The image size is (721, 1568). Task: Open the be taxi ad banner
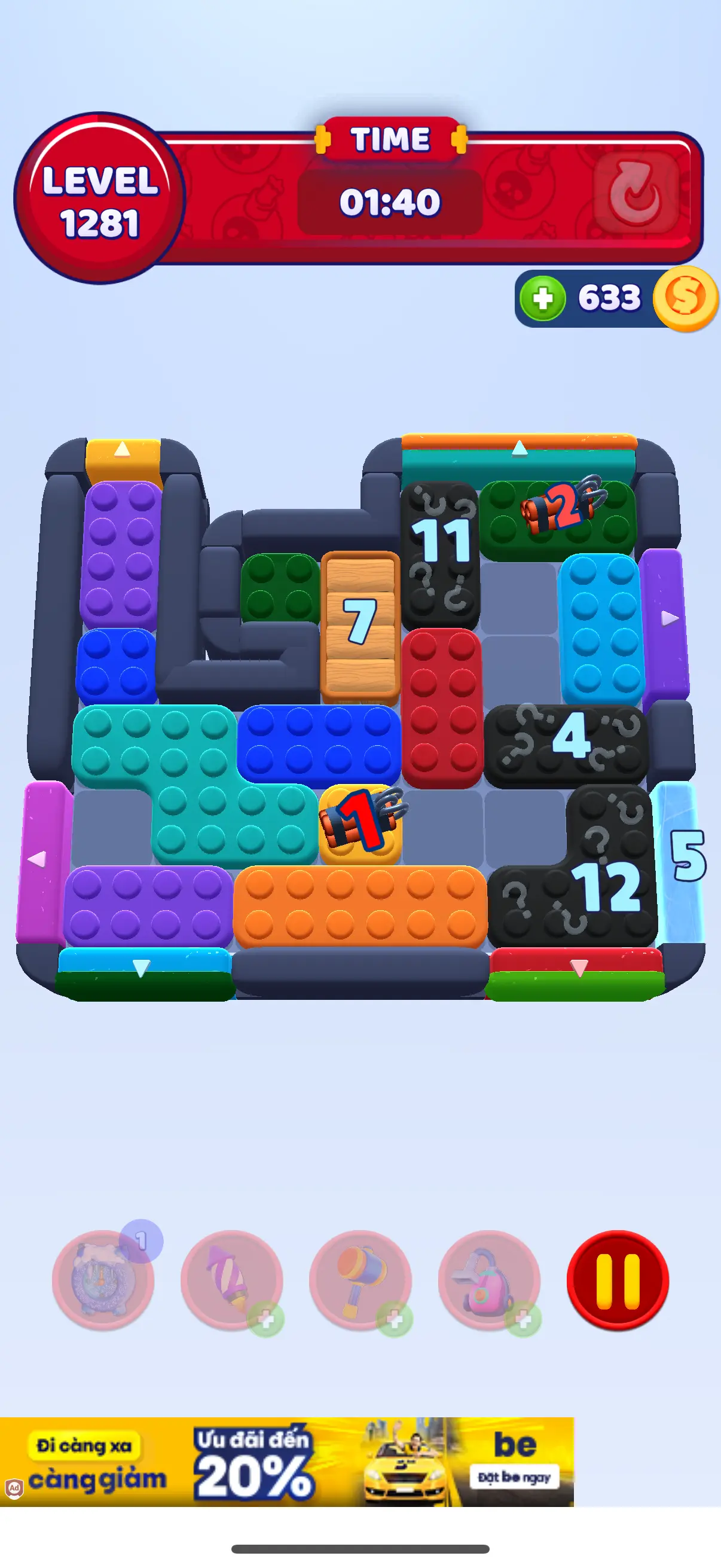click(x=286, y=1462)
